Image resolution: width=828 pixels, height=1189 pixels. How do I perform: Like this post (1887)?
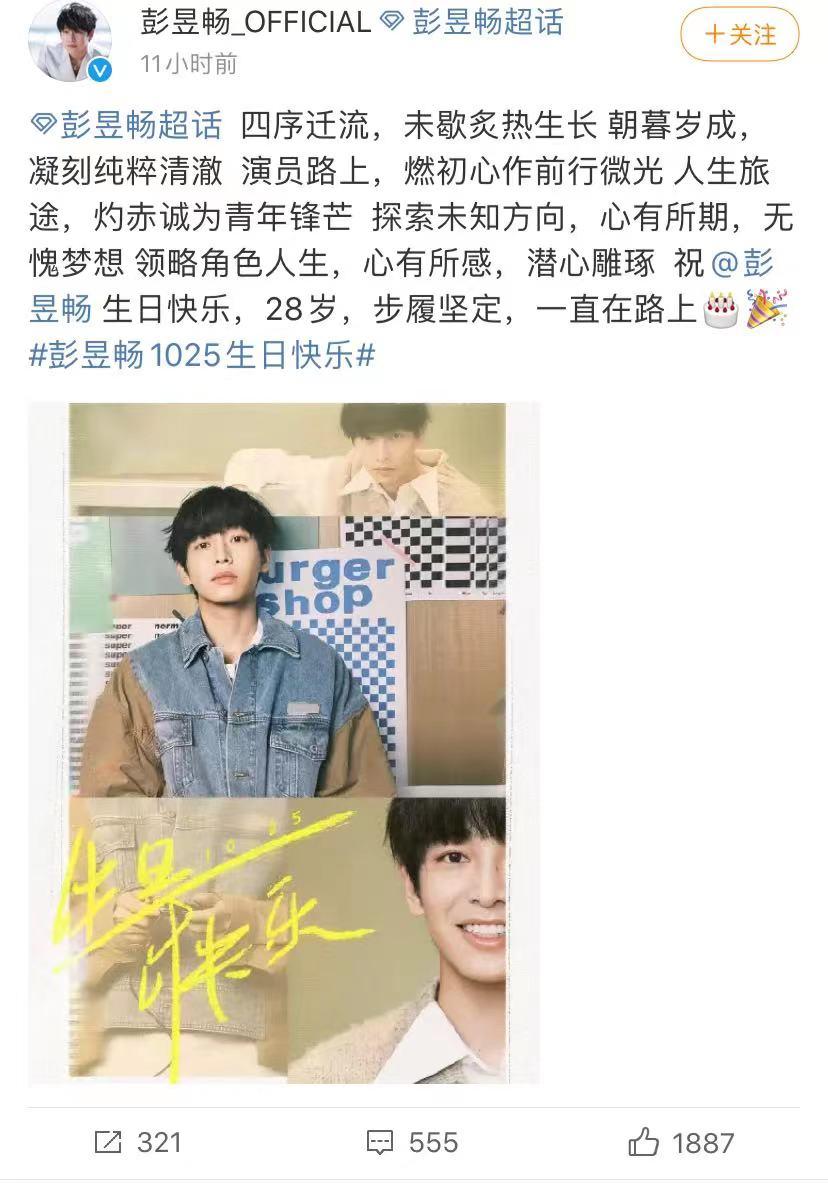click(681, 1142)
